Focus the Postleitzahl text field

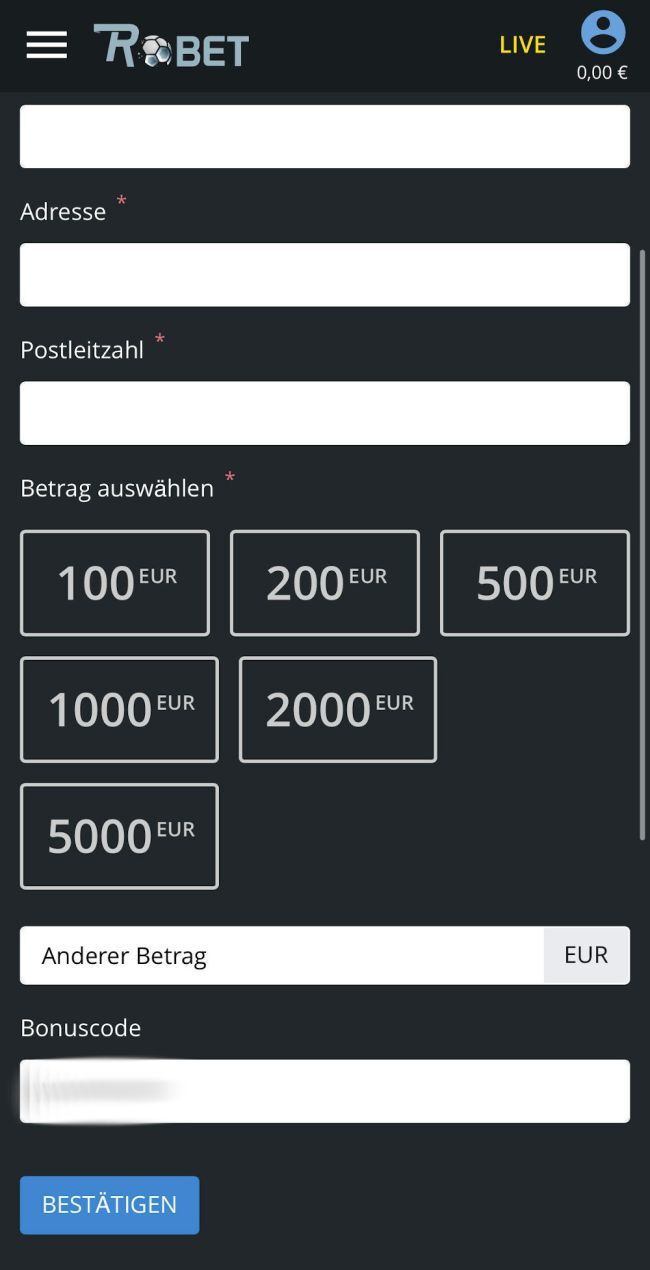325,413
